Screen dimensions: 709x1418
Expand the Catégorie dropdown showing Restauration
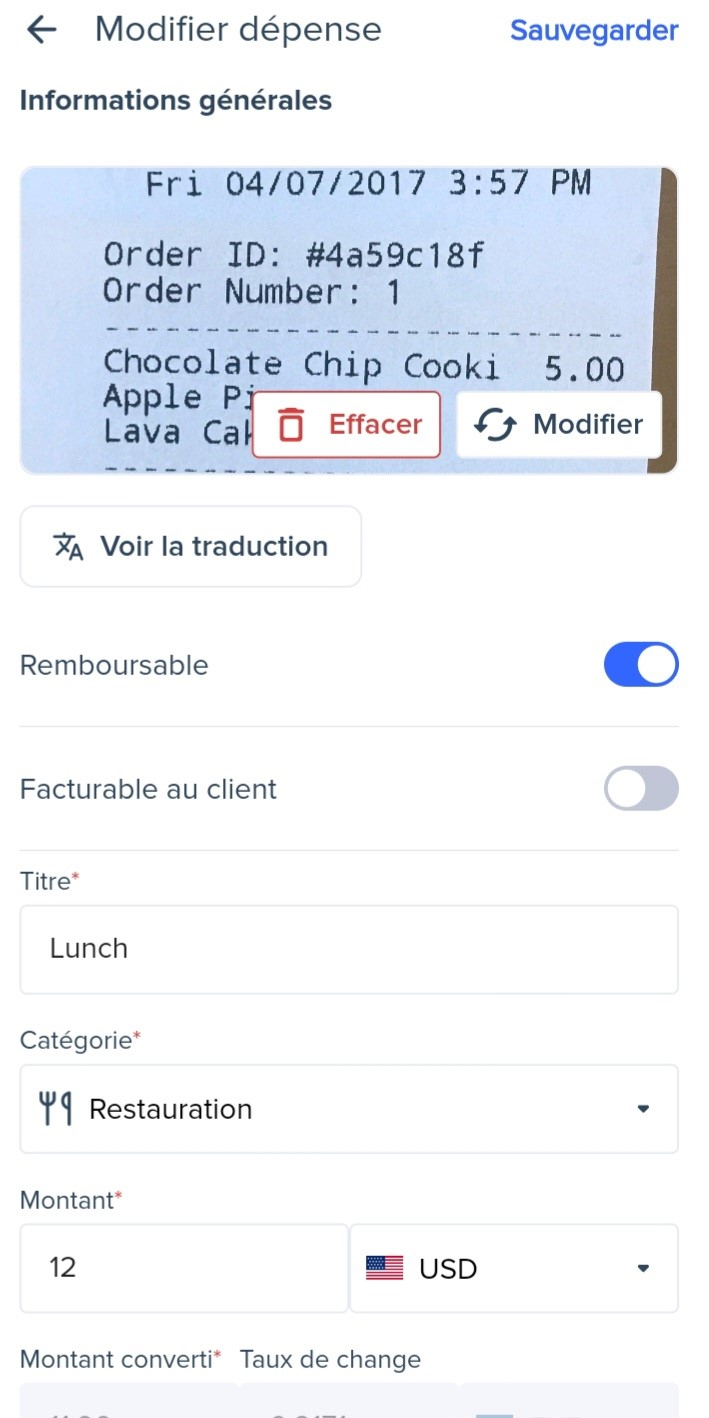point(348,1109)
